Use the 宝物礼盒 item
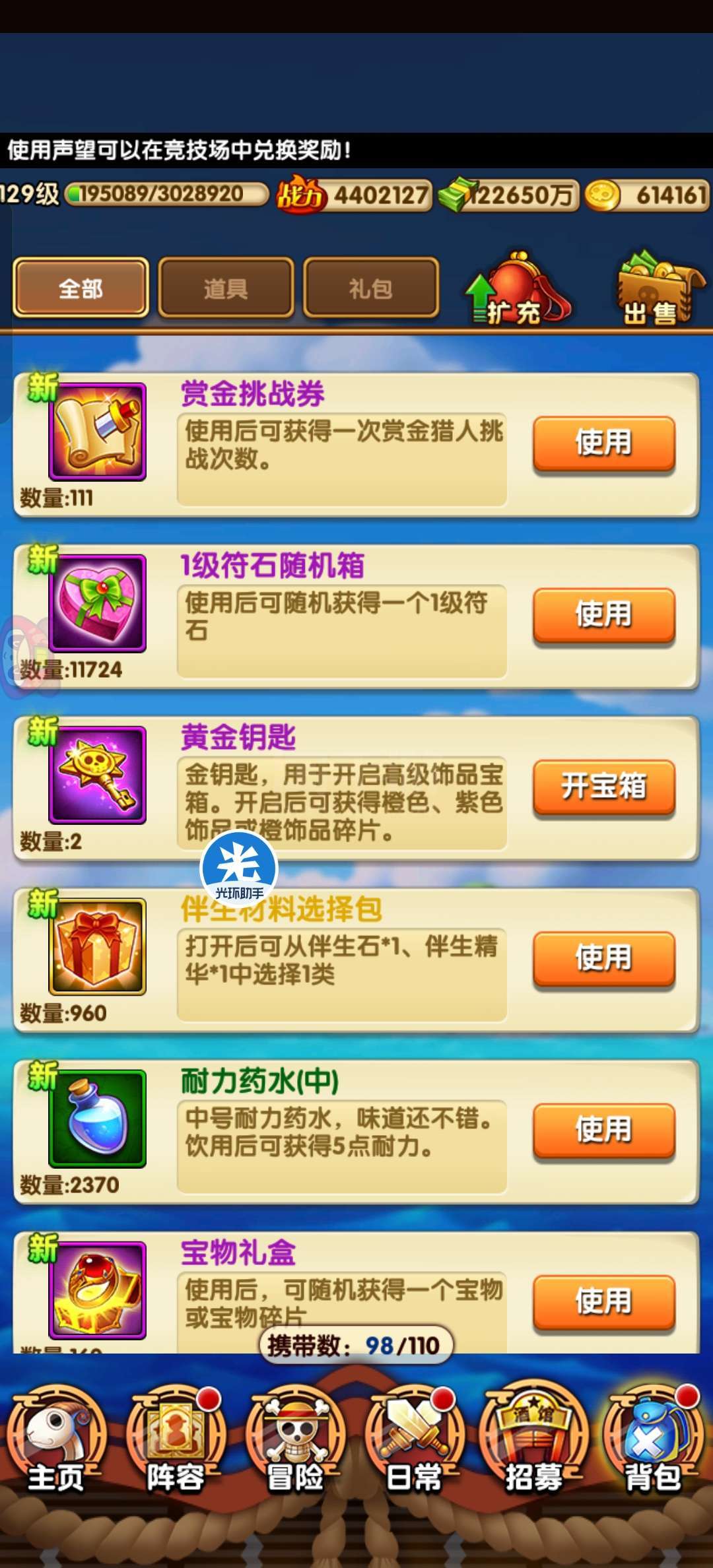 604,1301
